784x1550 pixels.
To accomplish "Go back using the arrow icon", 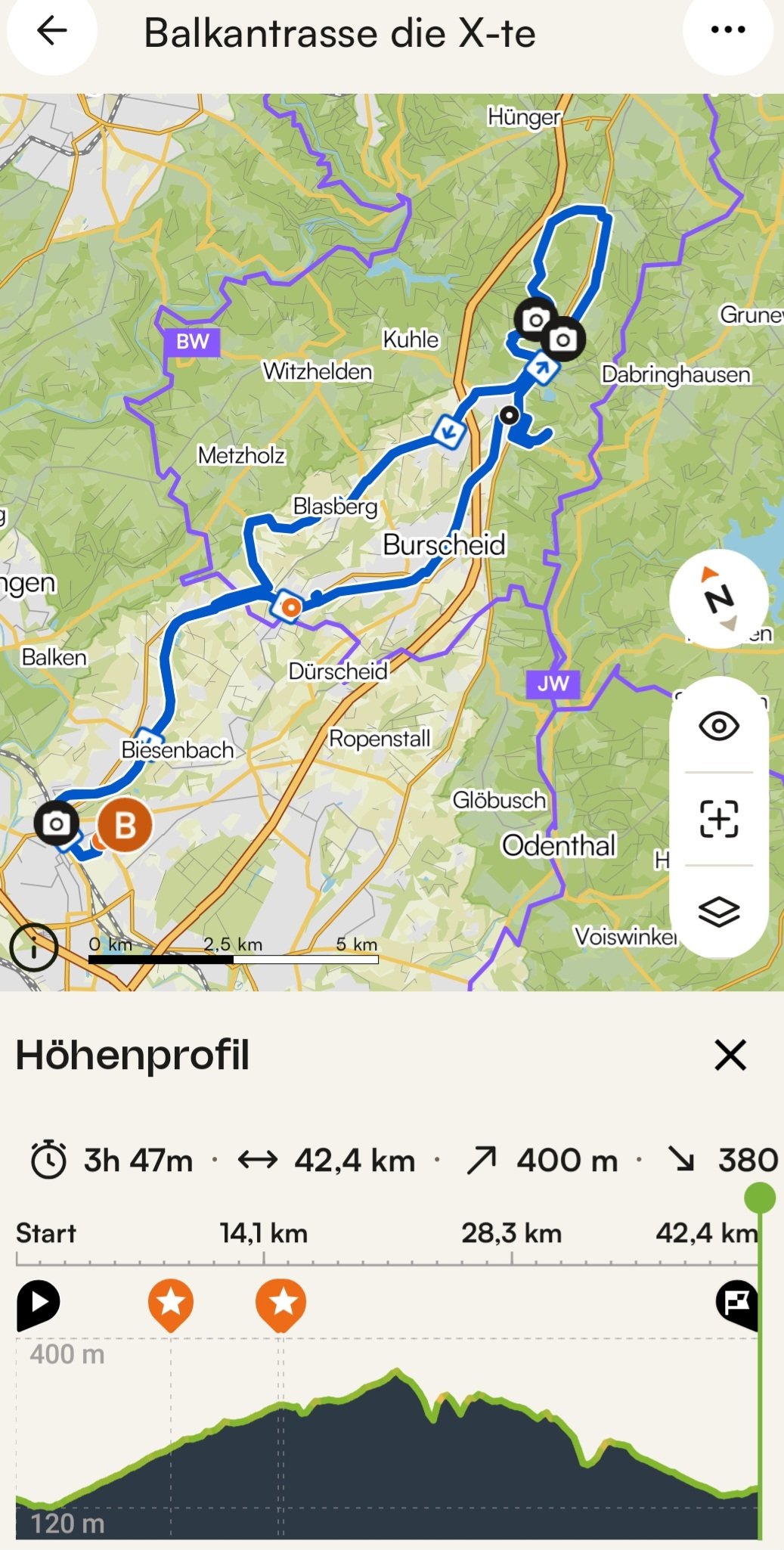I will click(51, 31).
